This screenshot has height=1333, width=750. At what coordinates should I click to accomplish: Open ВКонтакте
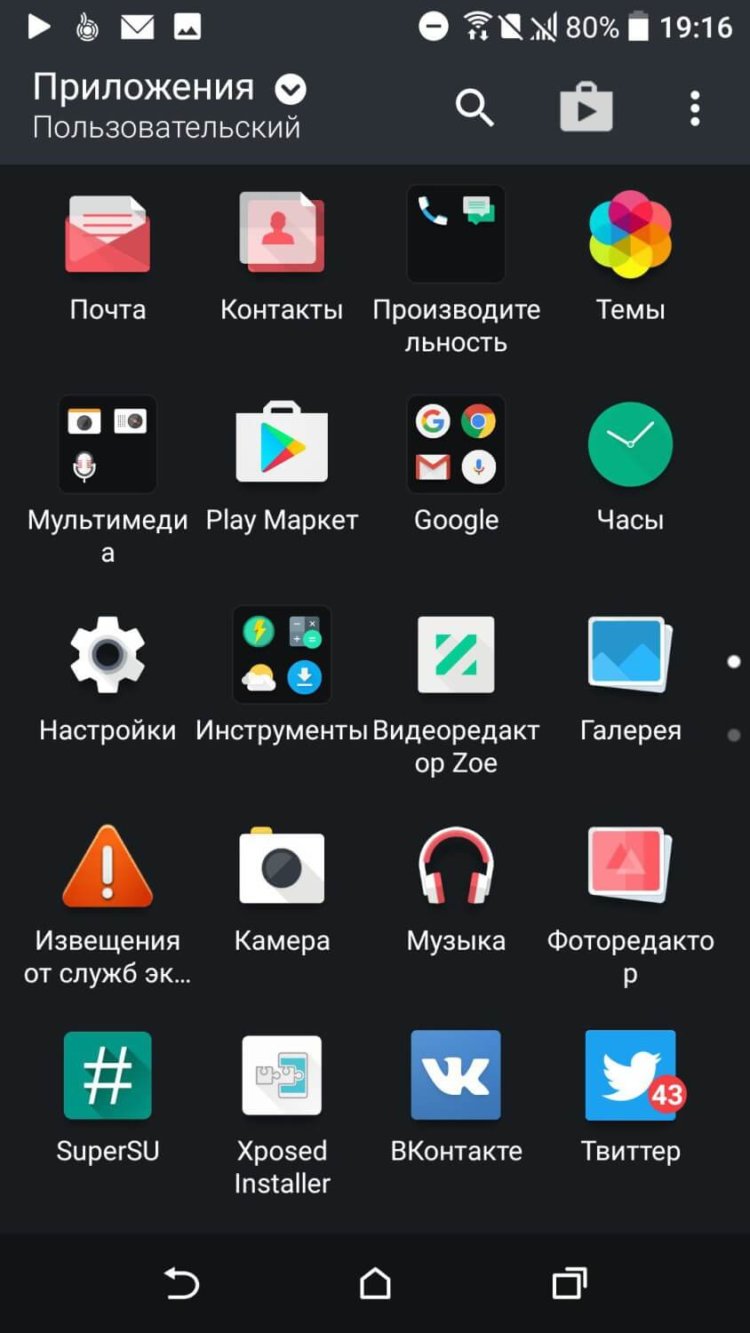click(456, 1074)
